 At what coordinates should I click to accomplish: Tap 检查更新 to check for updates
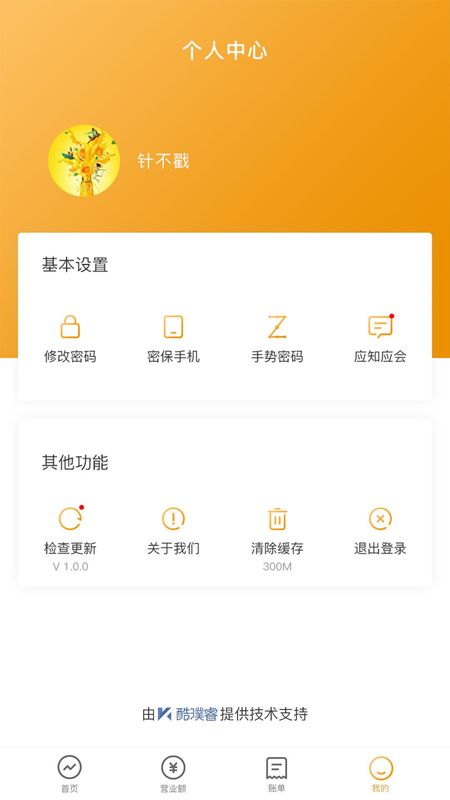tap(70, 538)
